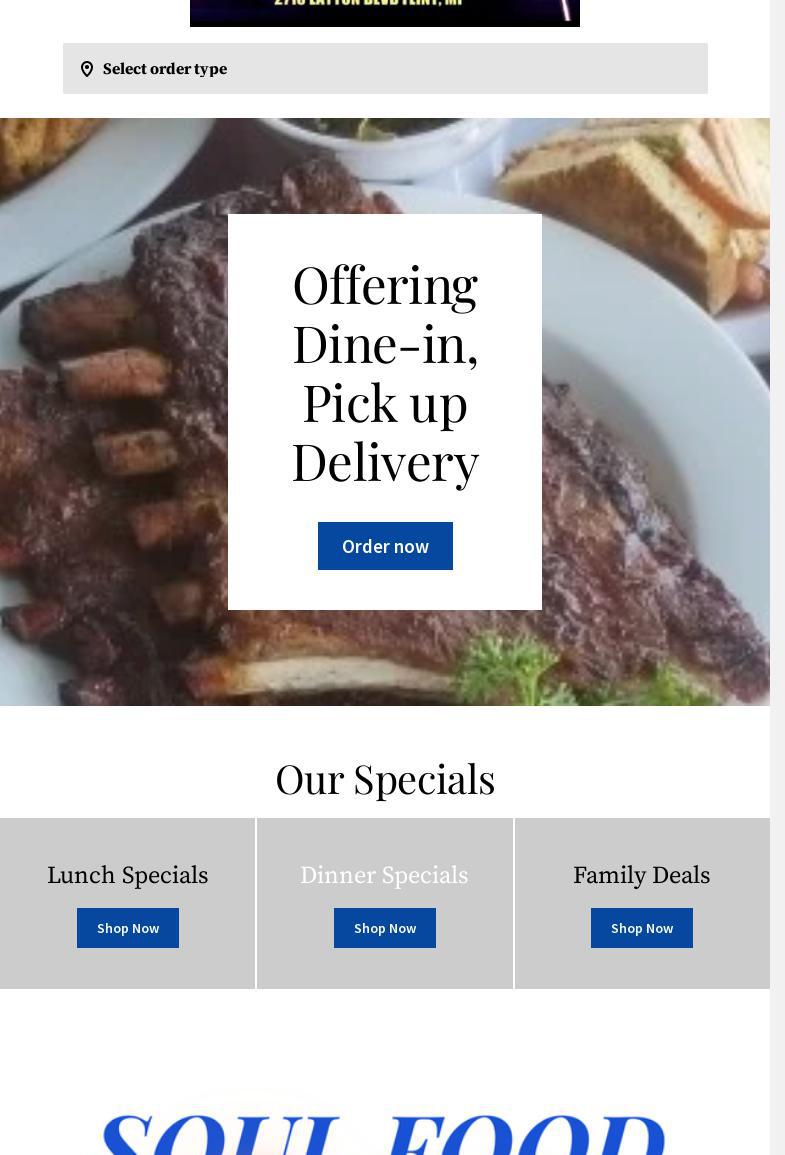Open the Select order type selector
This screenshot has height=1155, width=785.
pos(385,69)
